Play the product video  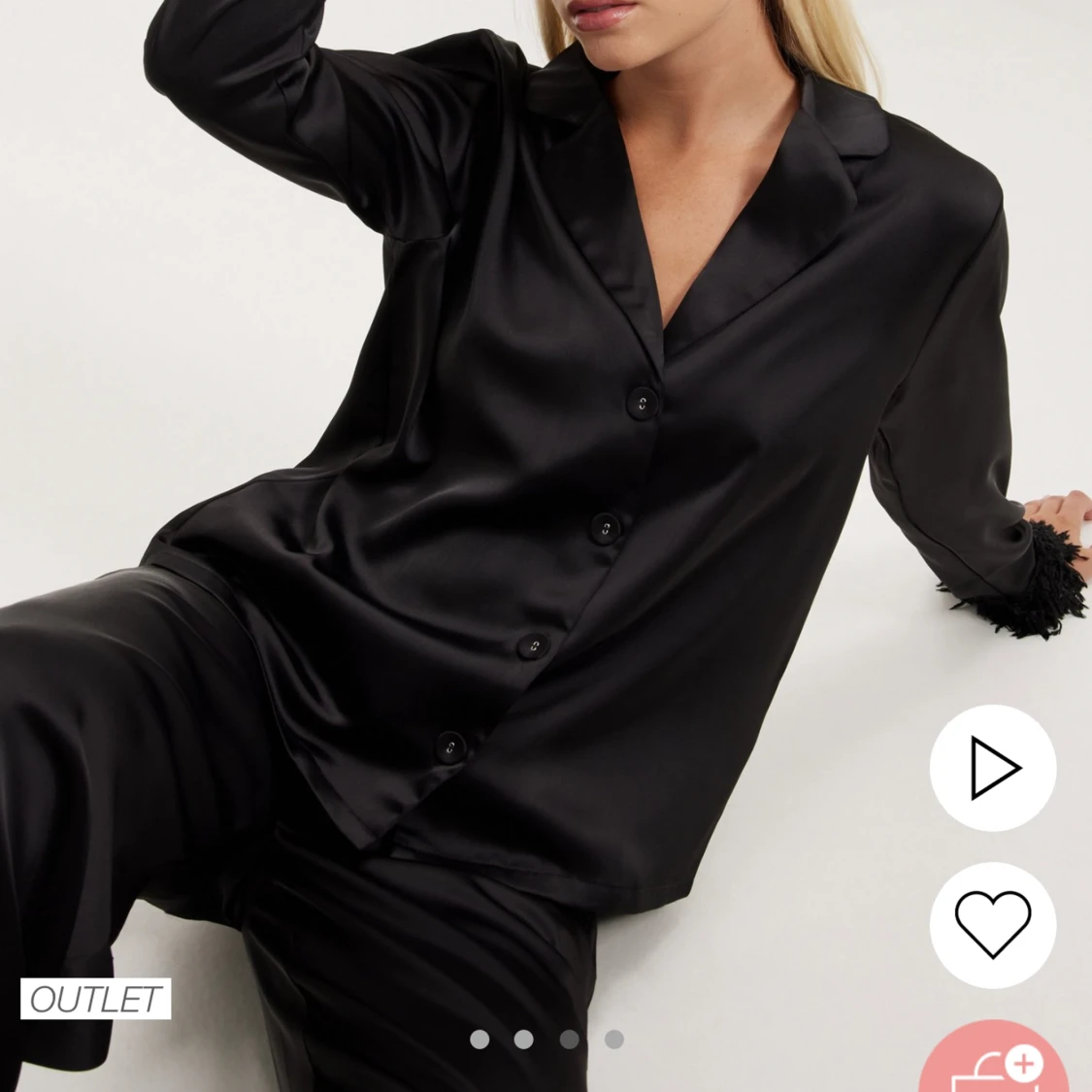[x=993, y=768]
